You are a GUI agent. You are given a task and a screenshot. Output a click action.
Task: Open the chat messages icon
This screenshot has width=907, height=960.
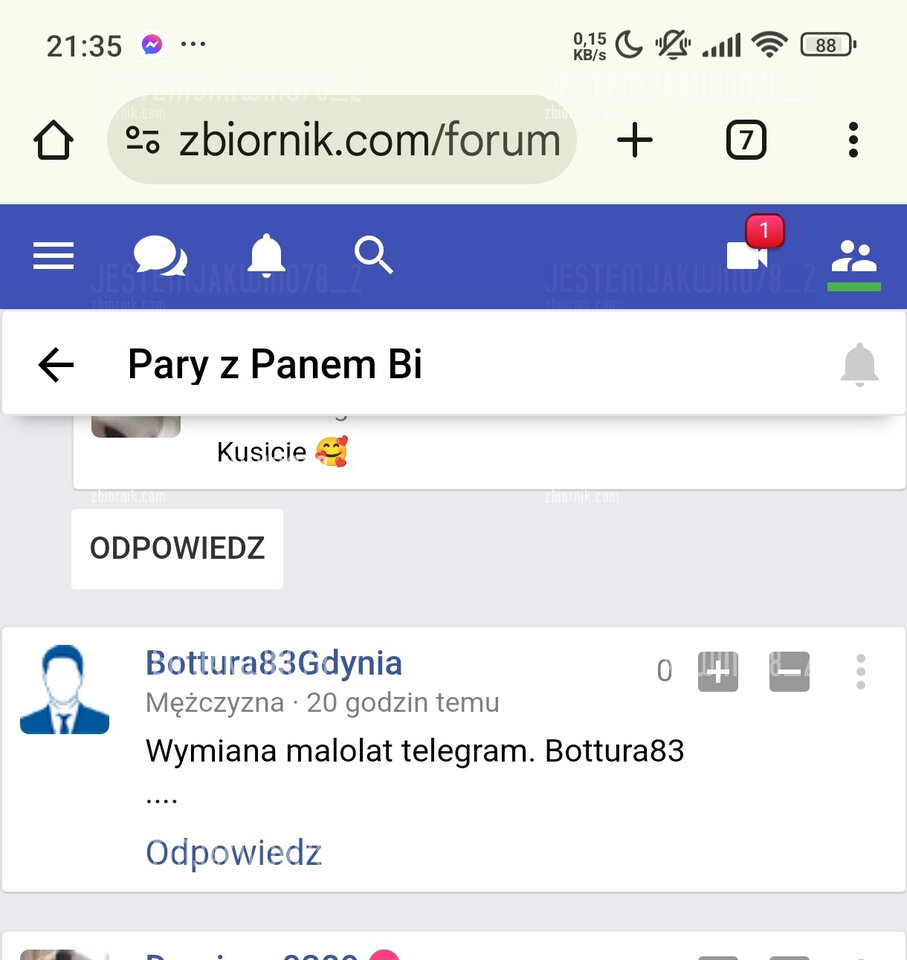point(160,255)
